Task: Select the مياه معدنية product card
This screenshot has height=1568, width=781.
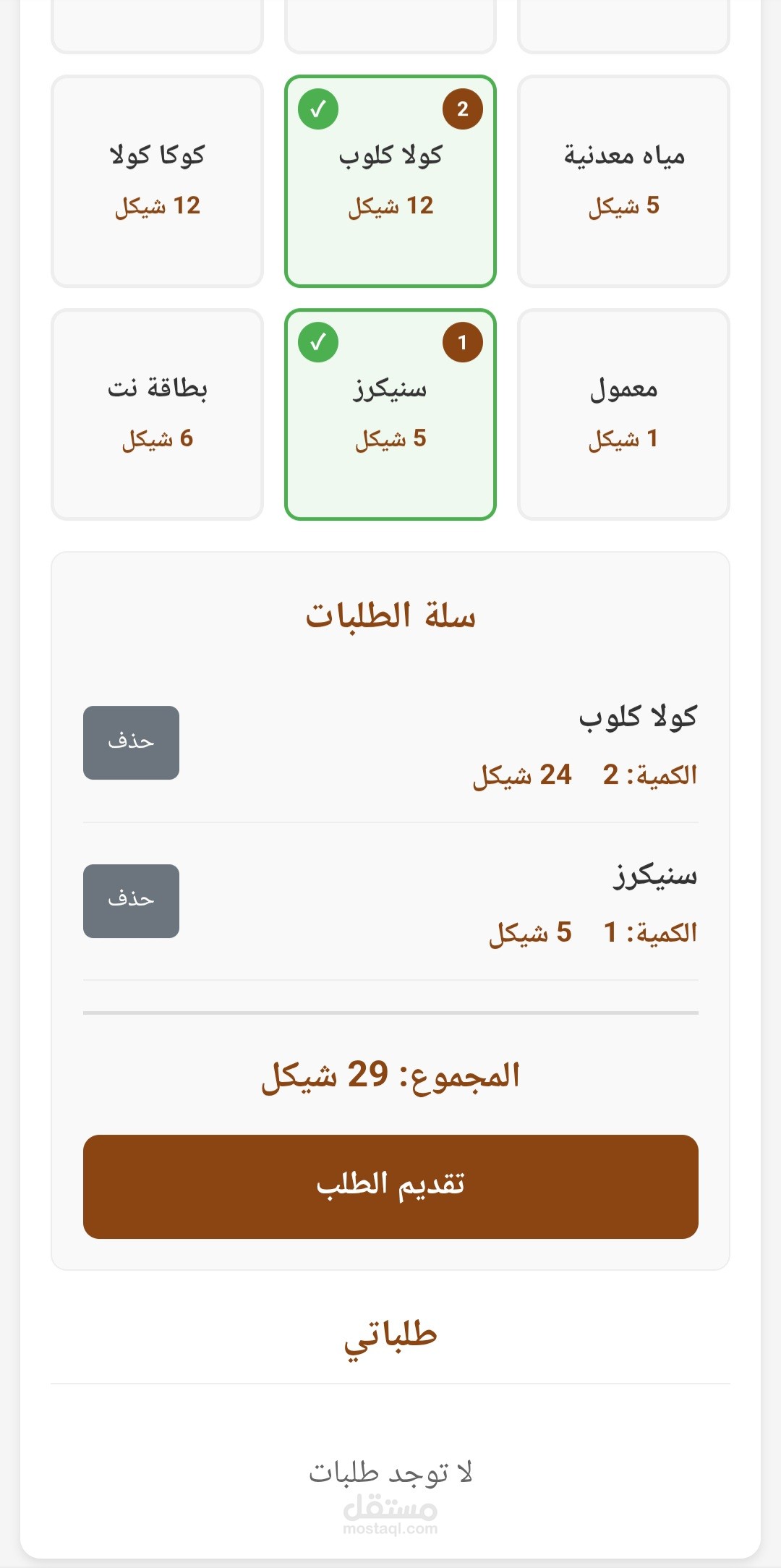Action: pos(623,181)
